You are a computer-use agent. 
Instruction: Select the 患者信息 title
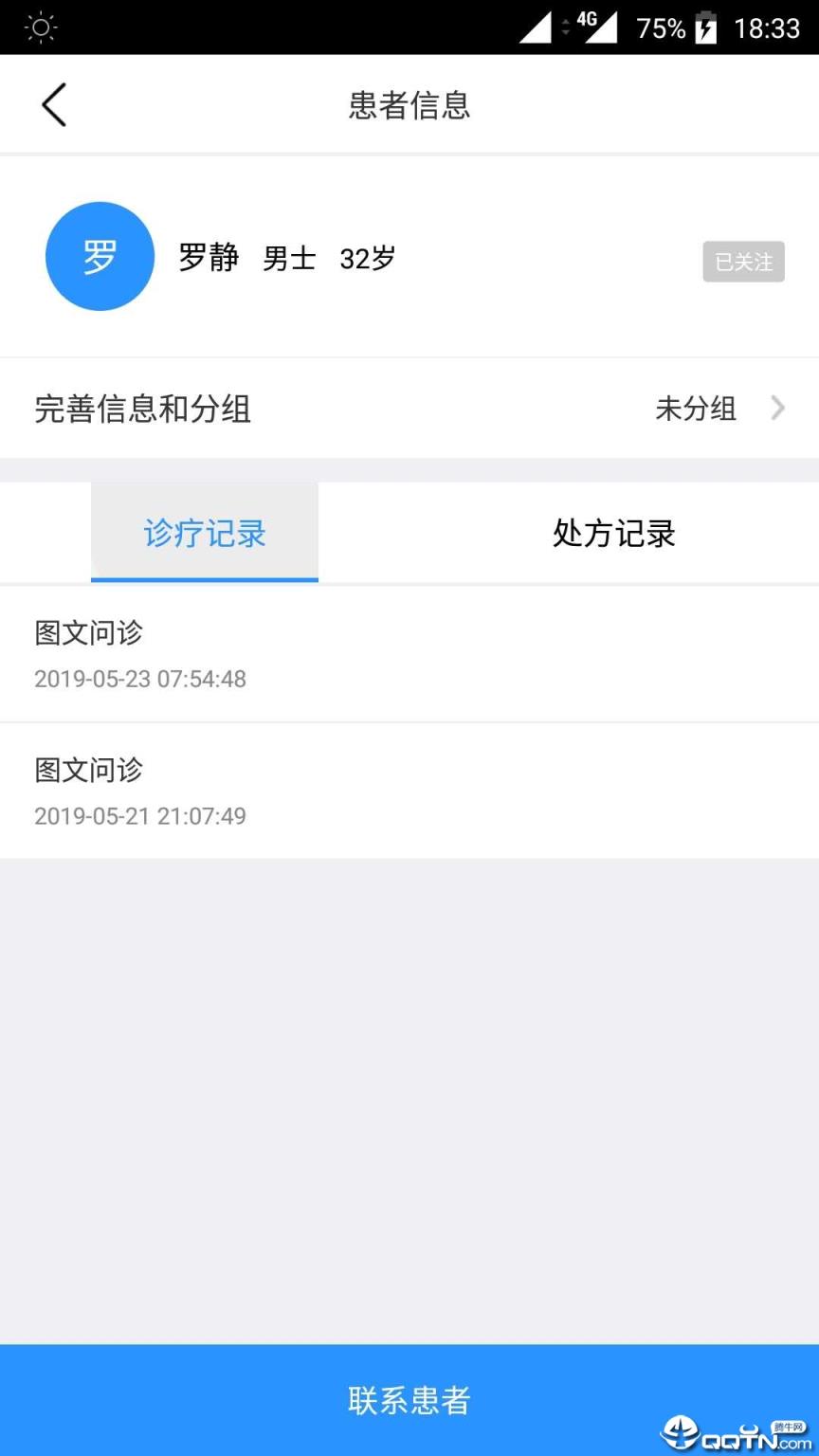click(x=408, y=105)
